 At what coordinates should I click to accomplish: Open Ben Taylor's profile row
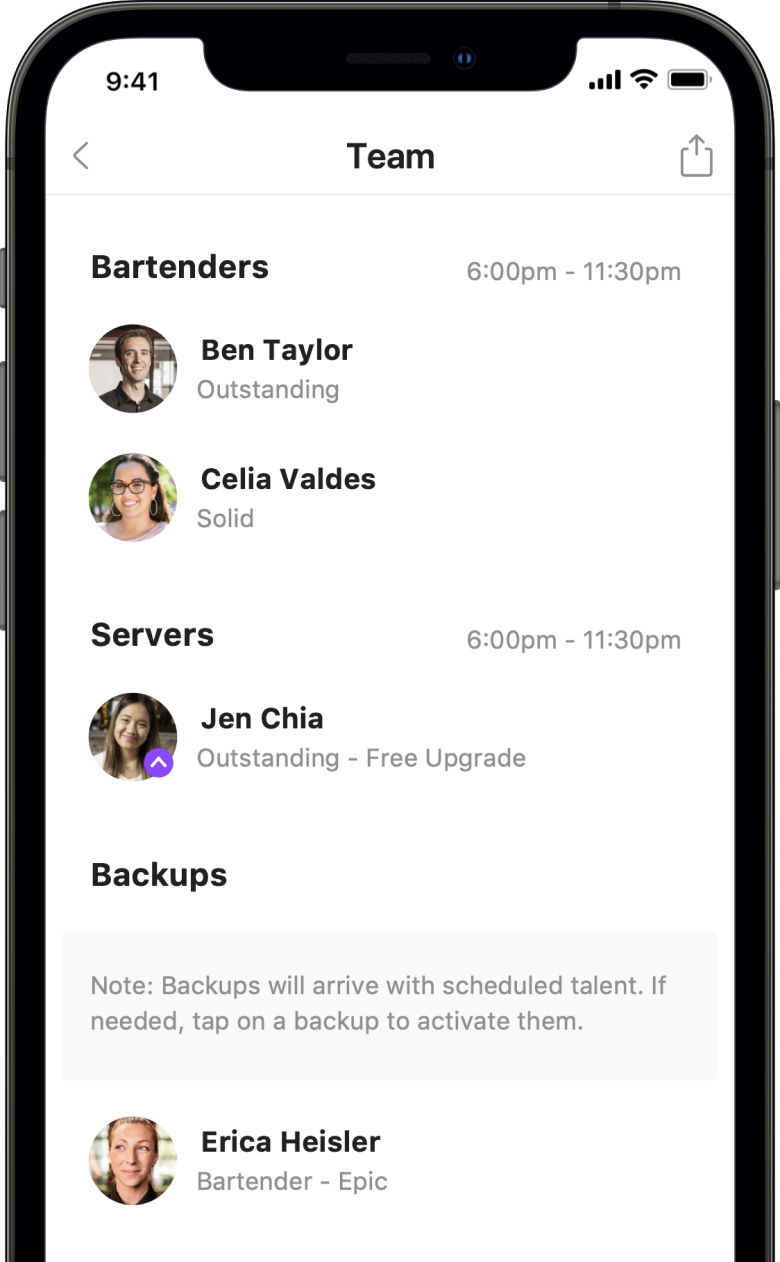coord(276,368)
